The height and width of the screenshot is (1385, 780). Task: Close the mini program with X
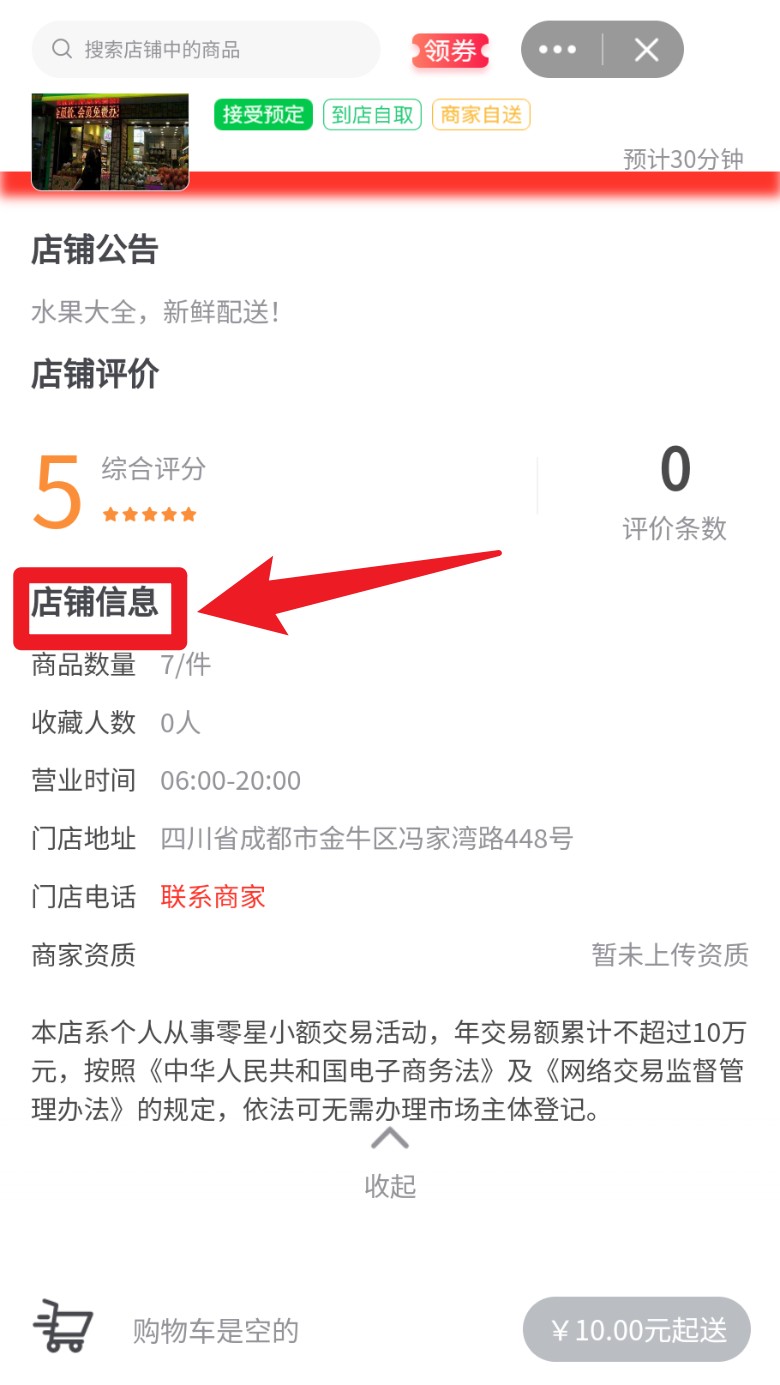click(x=647, y=49)
